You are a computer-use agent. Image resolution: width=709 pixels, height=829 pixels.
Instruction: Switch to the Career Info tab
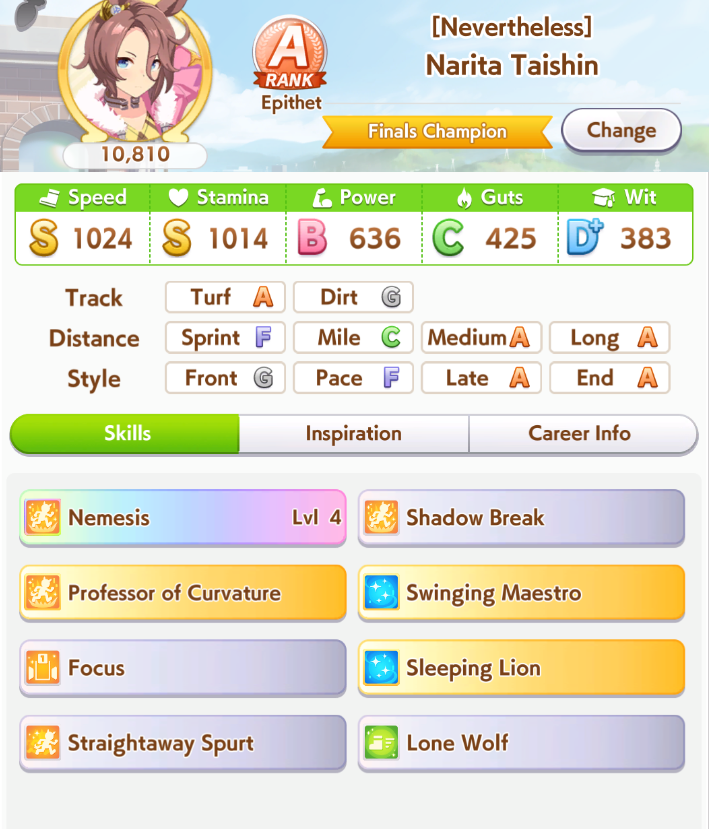[x=580, y=434]
